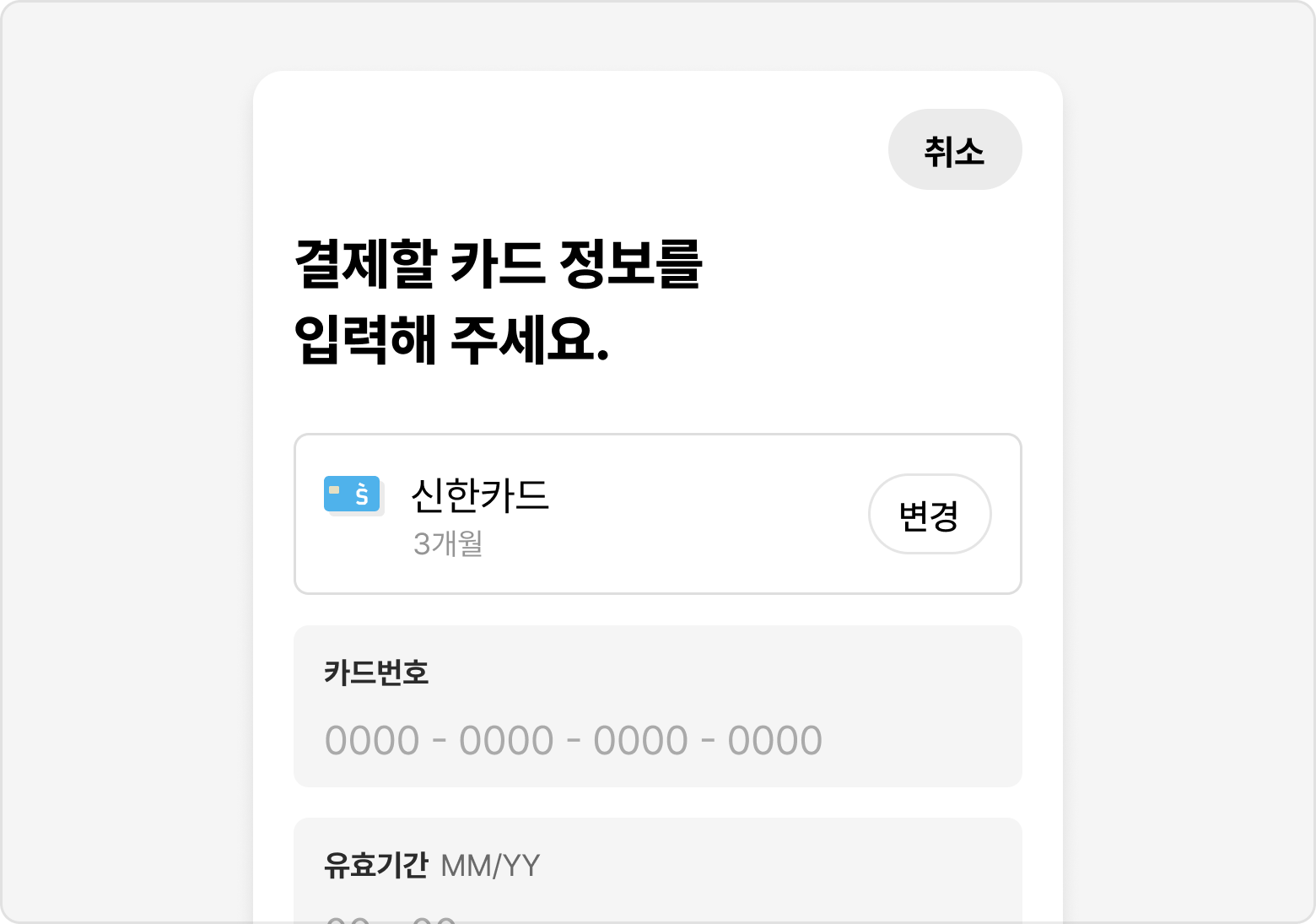
Task: Tap the 취소 cancel button
Action: [x=954, y=150]
